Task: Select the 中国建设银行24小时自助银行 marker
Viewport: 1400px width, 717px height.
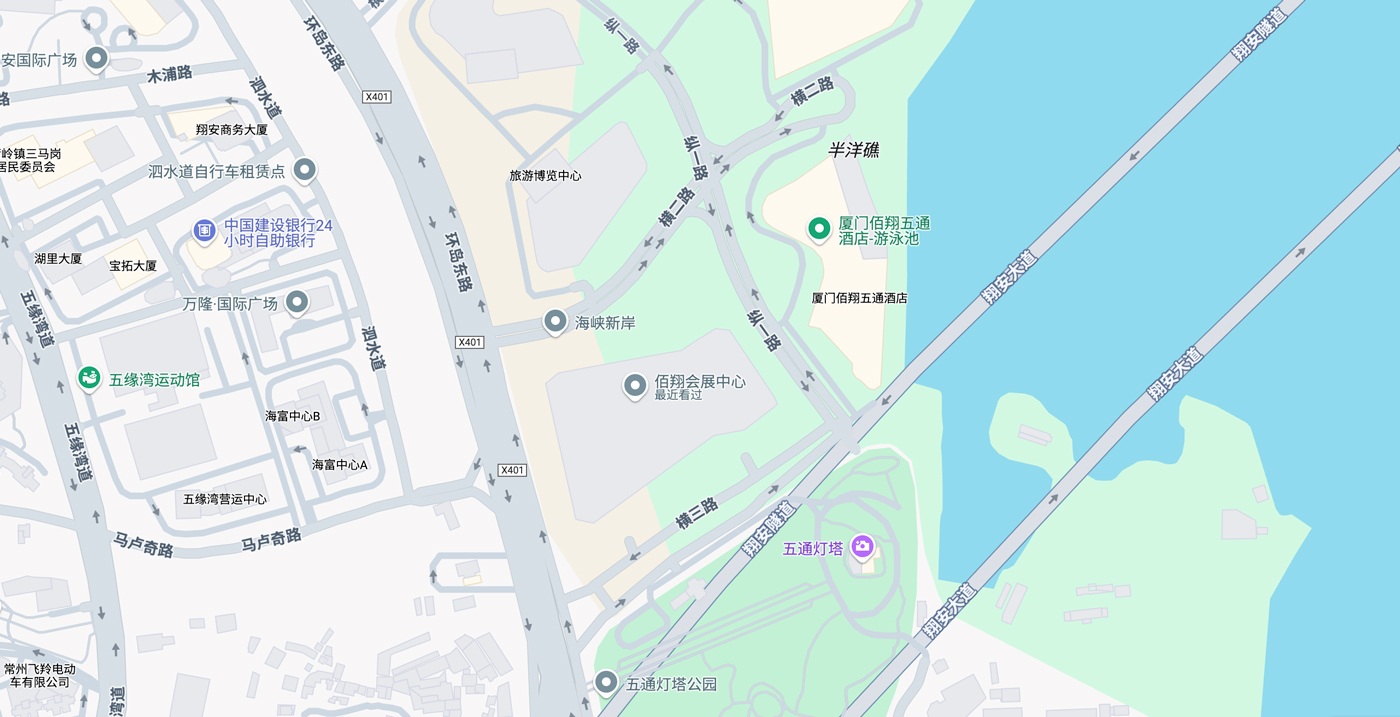Action: [x=204, y=231]
